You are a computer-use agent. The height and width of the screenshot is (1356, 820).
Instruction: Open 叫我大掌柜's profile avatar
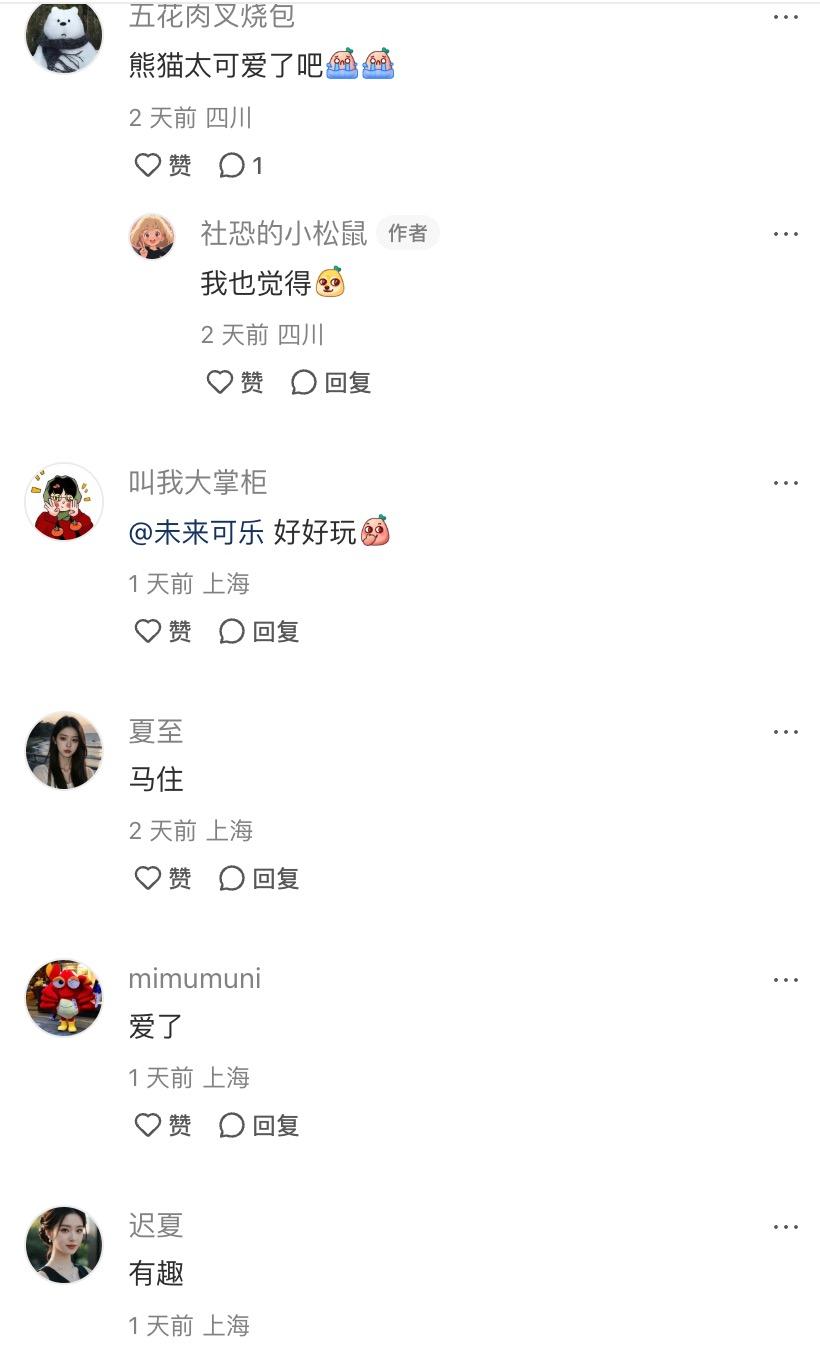tap(64, 502)
